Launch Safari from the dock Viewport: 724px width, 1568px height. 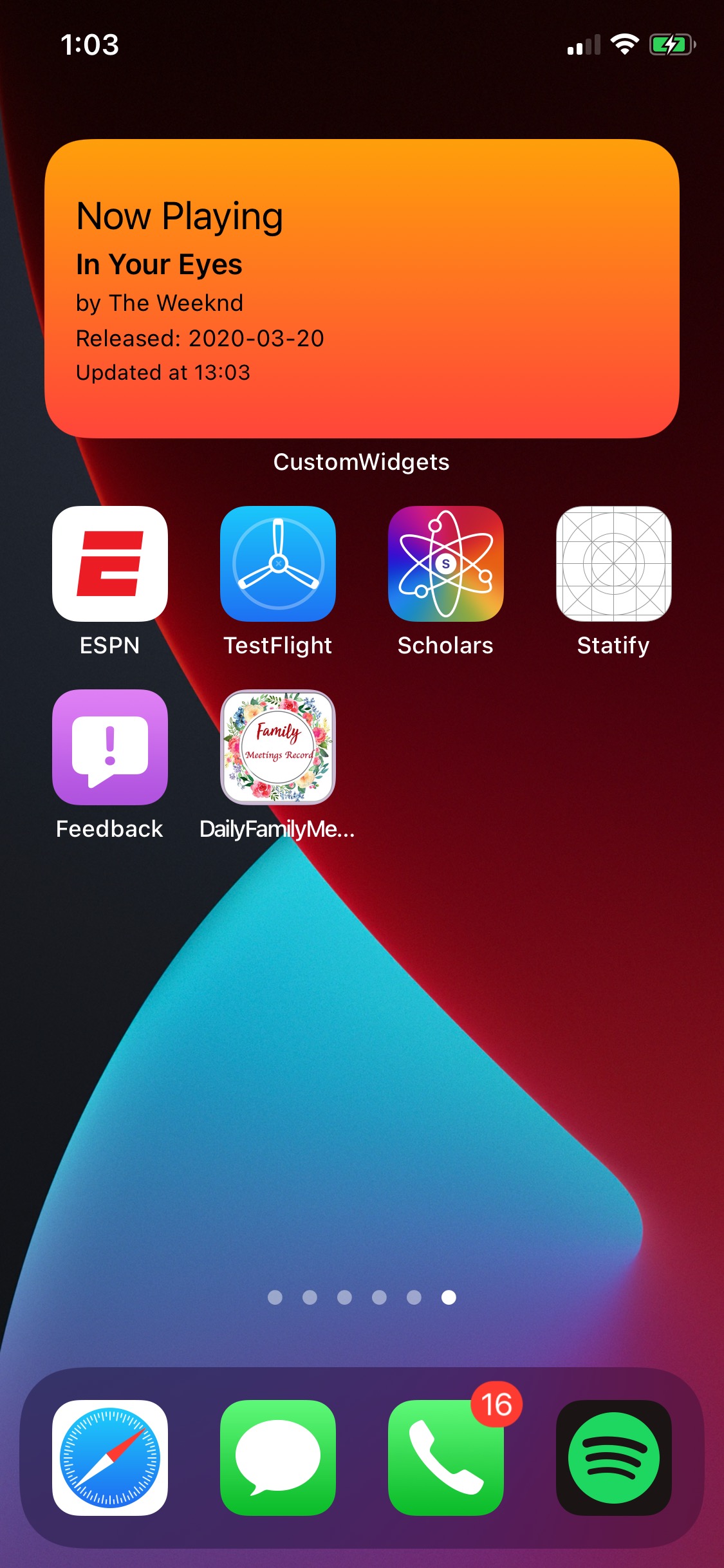(x=110, y=1457)
